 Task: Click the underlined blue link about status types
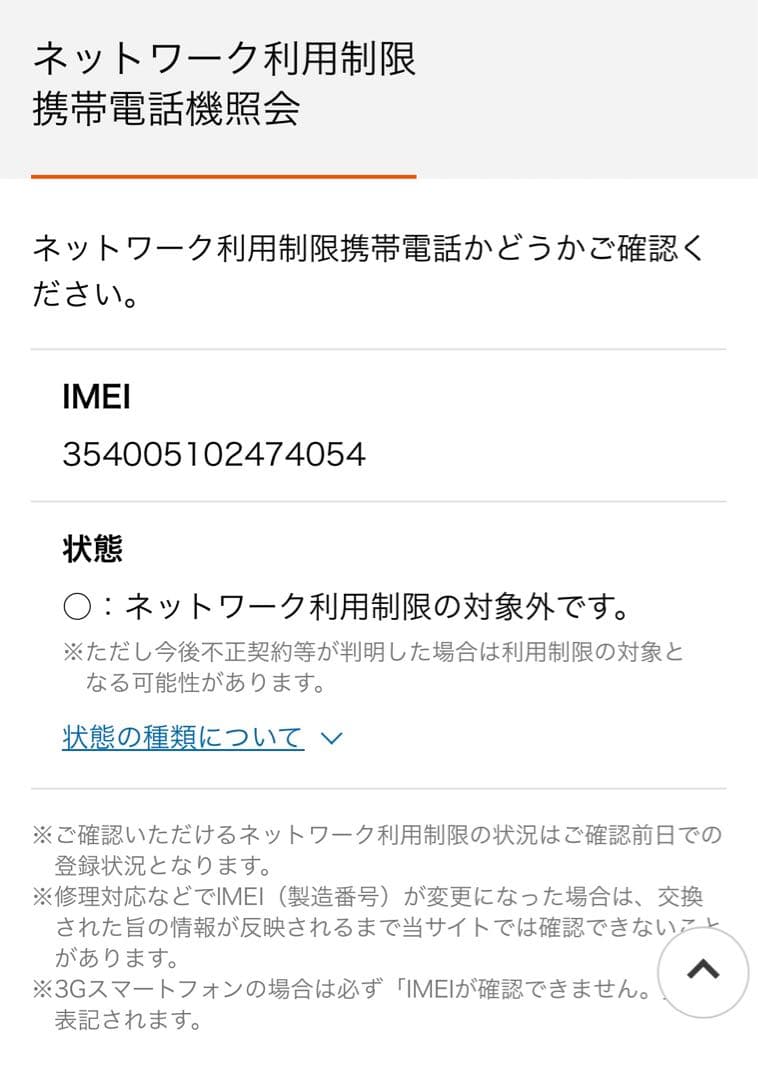(x=185, y=736)
